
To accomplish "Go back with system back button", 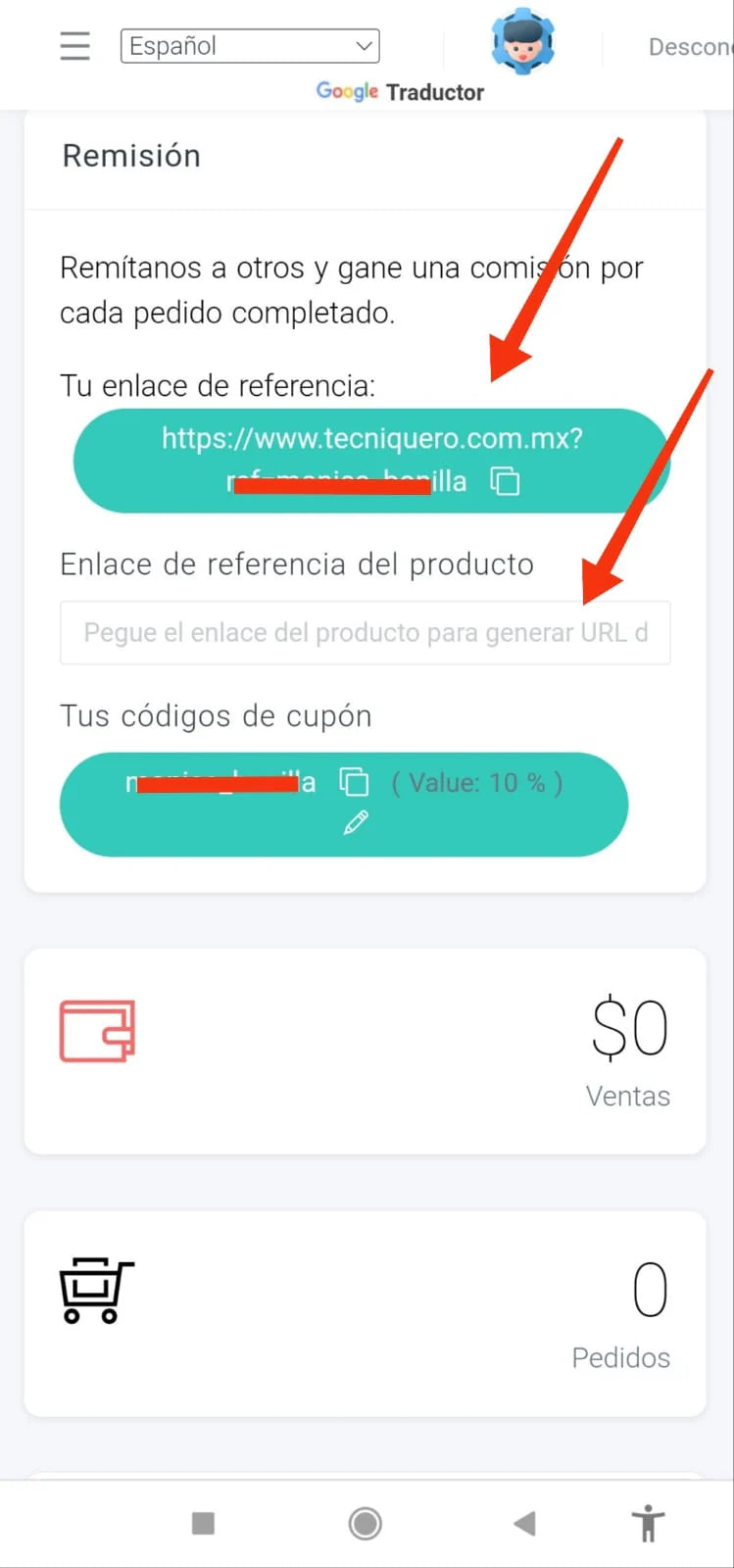I will click(x=525, y=1523).
